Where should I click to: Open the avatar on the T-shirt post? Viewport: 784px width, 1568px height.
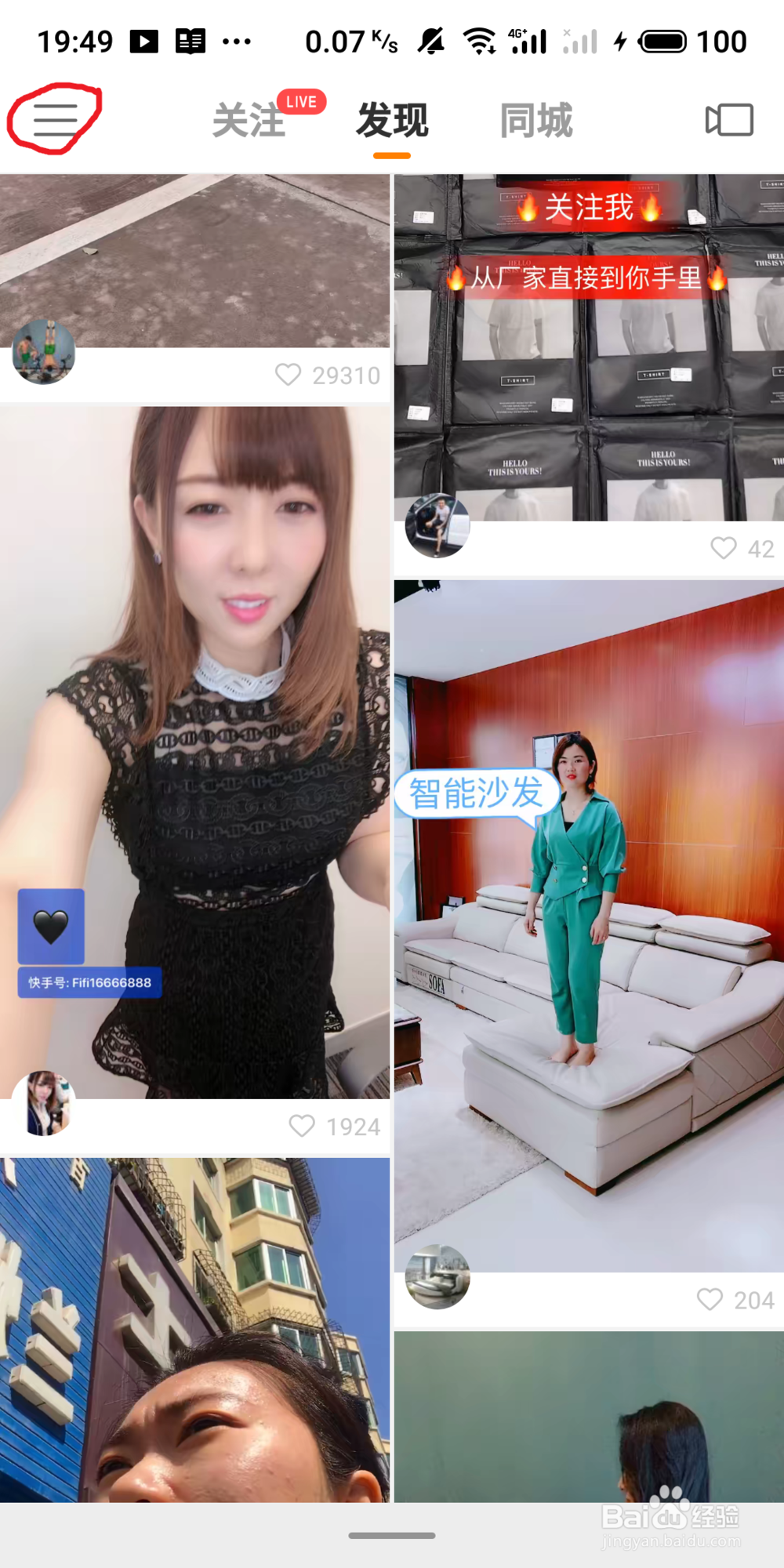click(x=437, y=525)
